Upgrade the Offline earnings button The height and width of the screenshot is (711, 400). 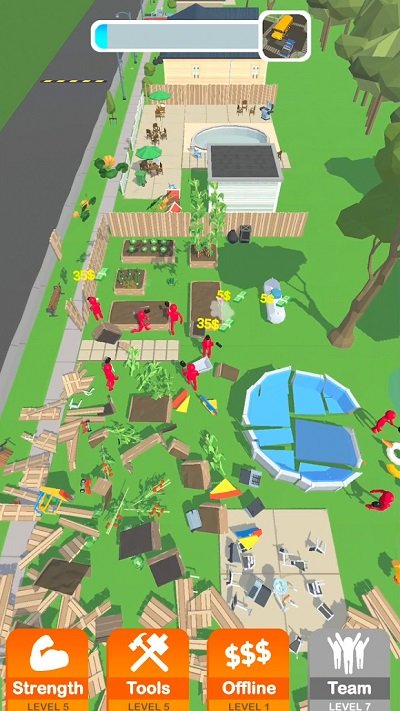(249, 670)
